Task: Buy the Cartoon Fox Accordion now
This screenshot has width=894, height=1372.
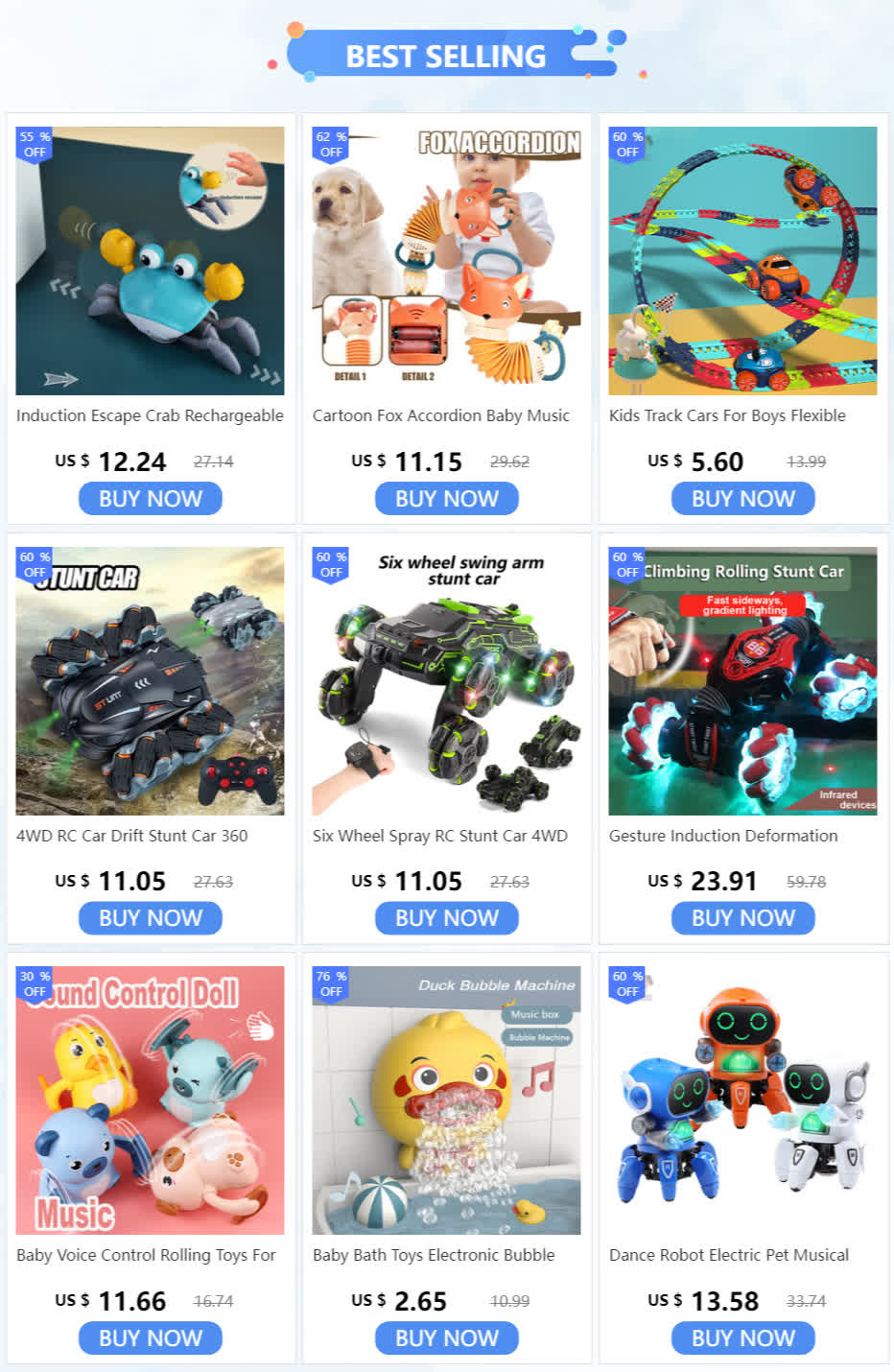Action: [446, 499]
